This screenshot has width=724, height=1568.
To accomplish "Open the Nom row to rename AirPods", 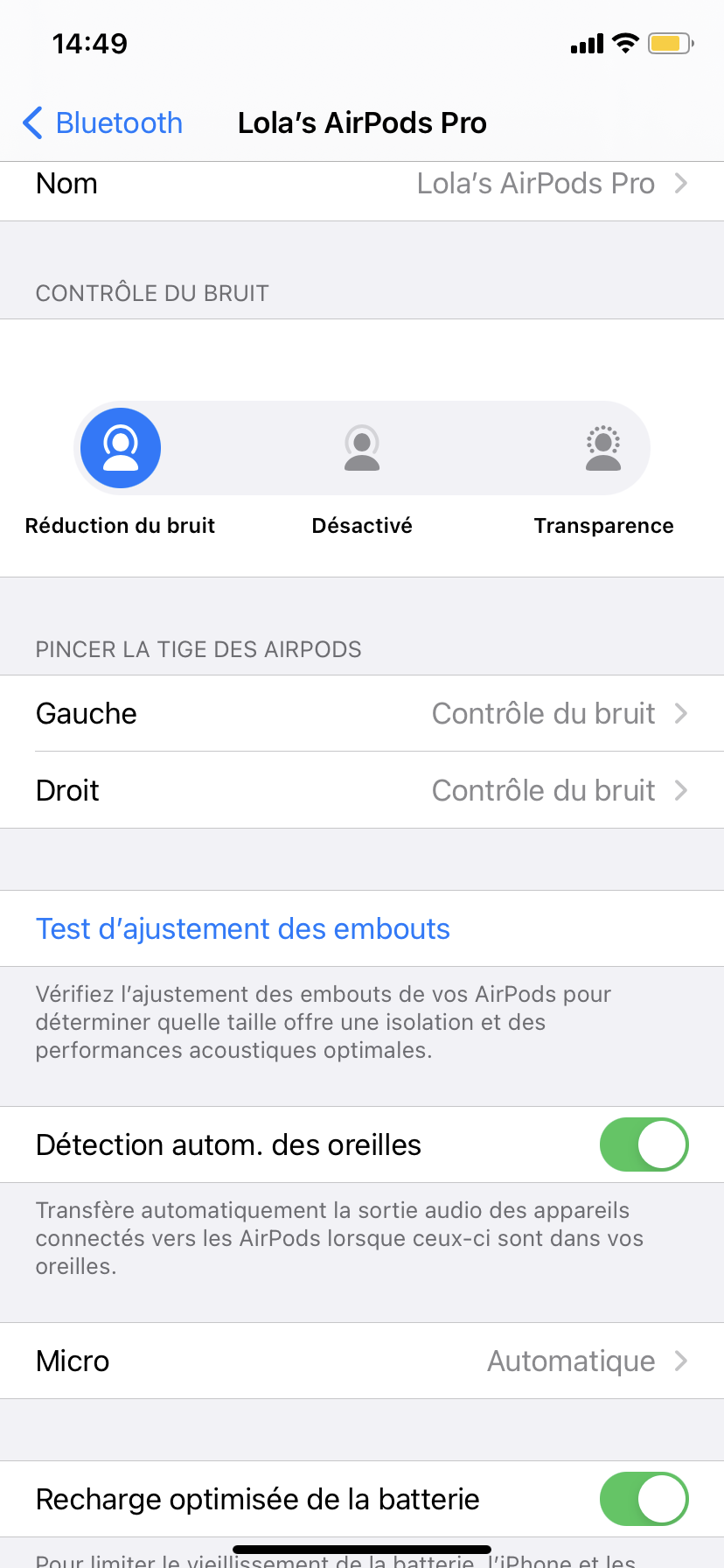I will point(362,184).
